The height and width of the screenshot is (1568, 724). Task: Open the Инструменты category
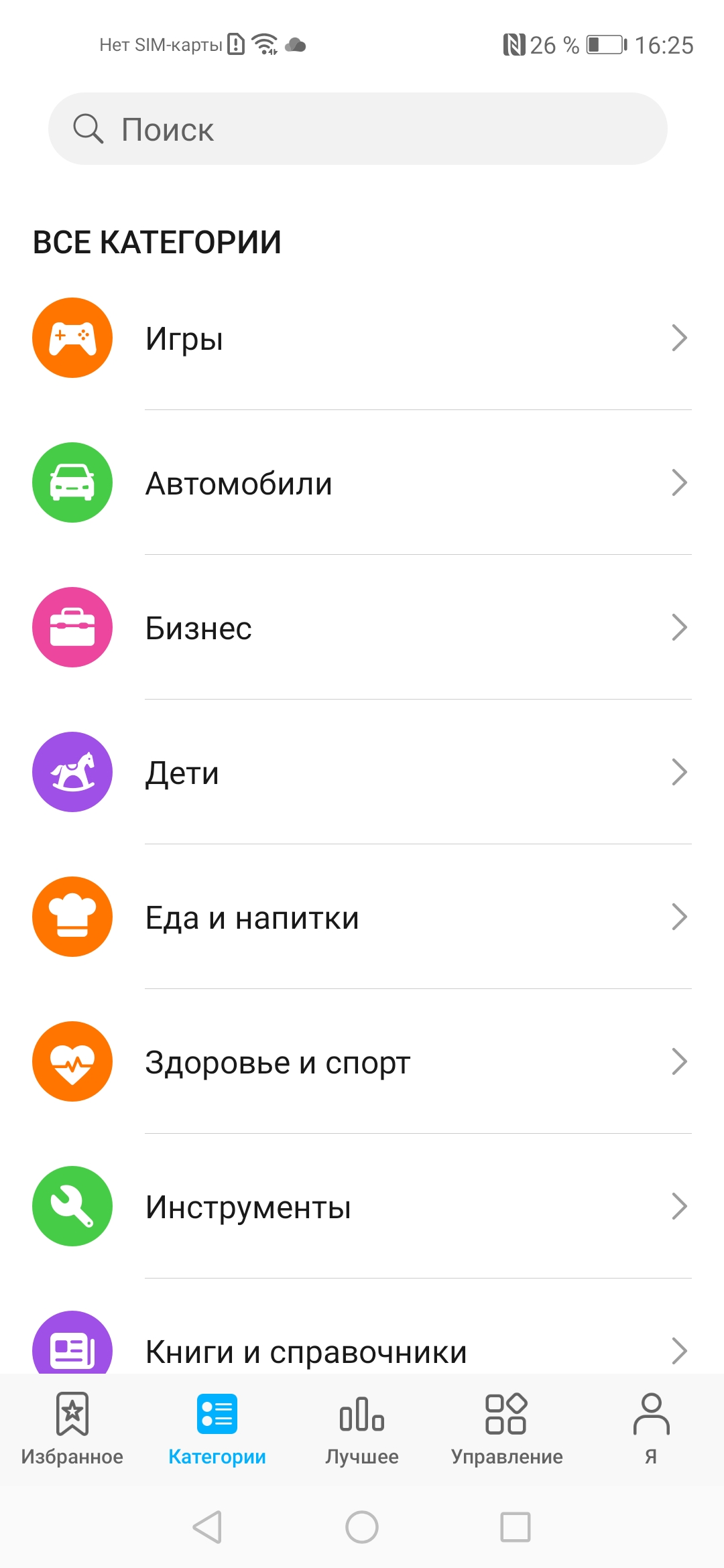click(x=362, y=1207)
